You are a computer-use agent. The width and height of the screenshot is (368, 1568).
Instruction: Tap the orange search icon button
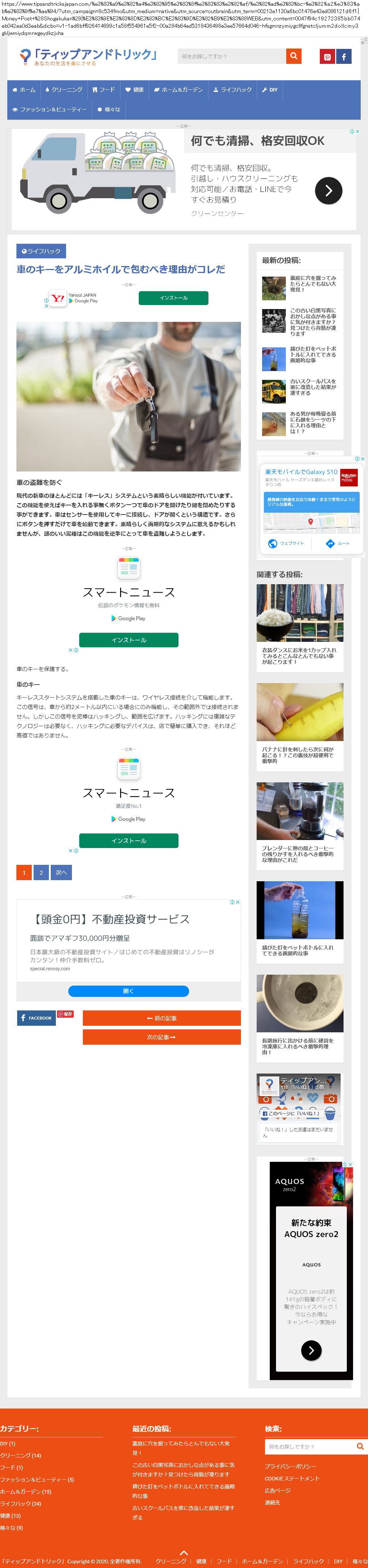(x=294, y=56)
